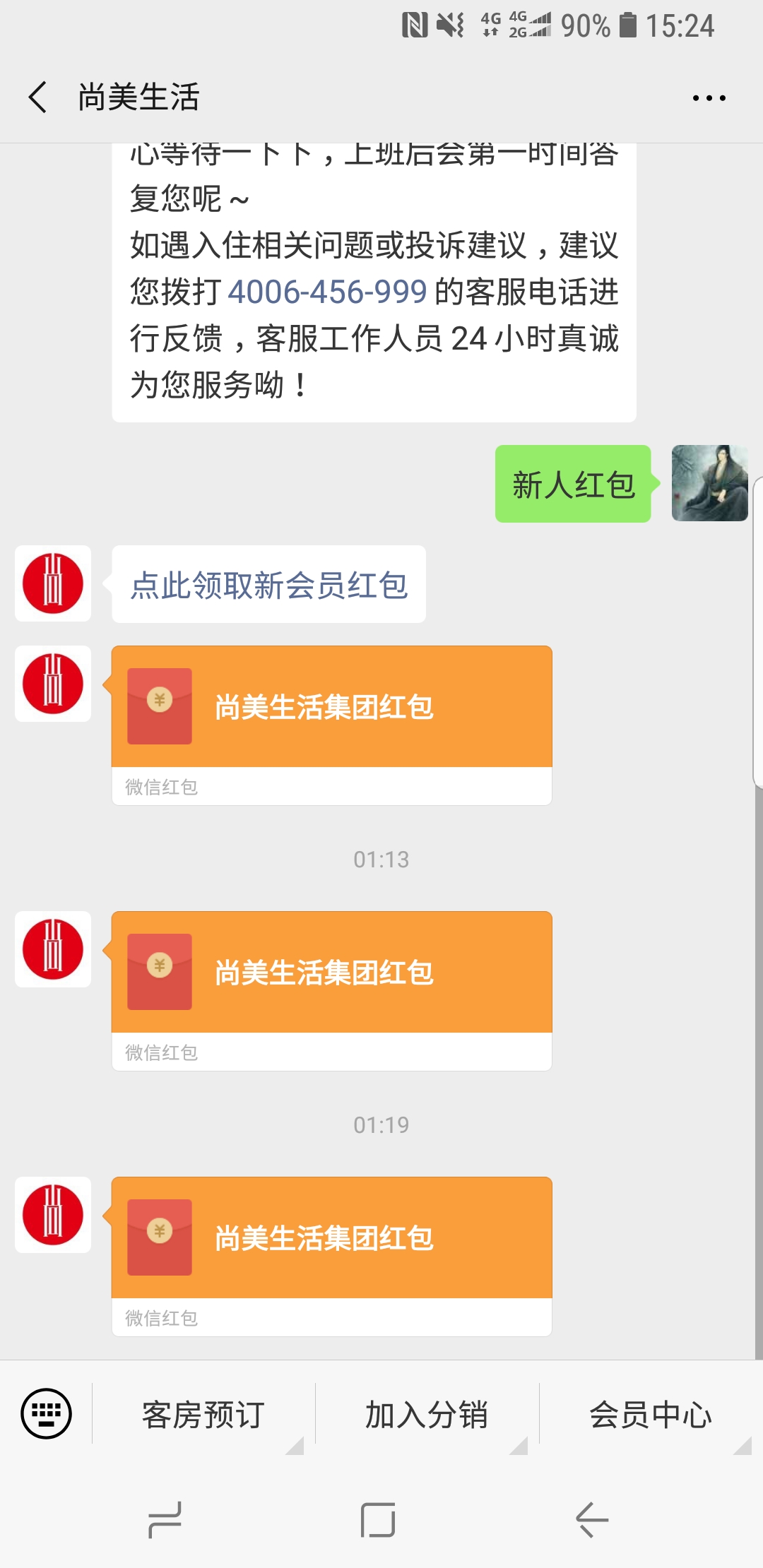Tap the mute speaker status bar icon
Viewport: 763px width, 1568px height.
click(449, 25)
